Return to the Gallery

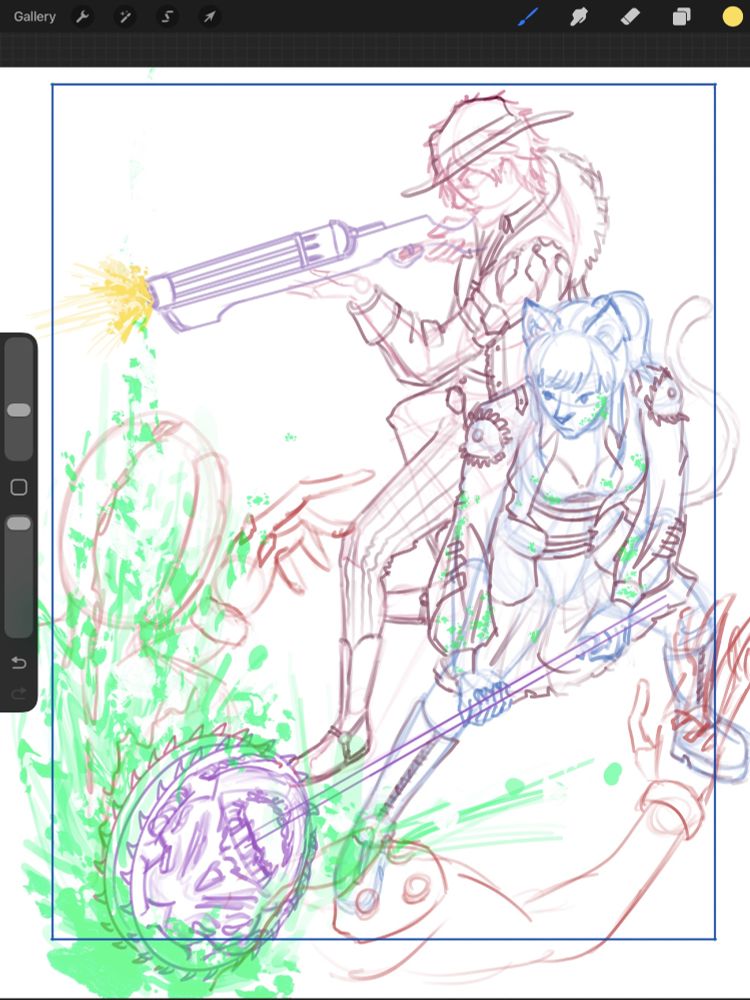point(34,16)
